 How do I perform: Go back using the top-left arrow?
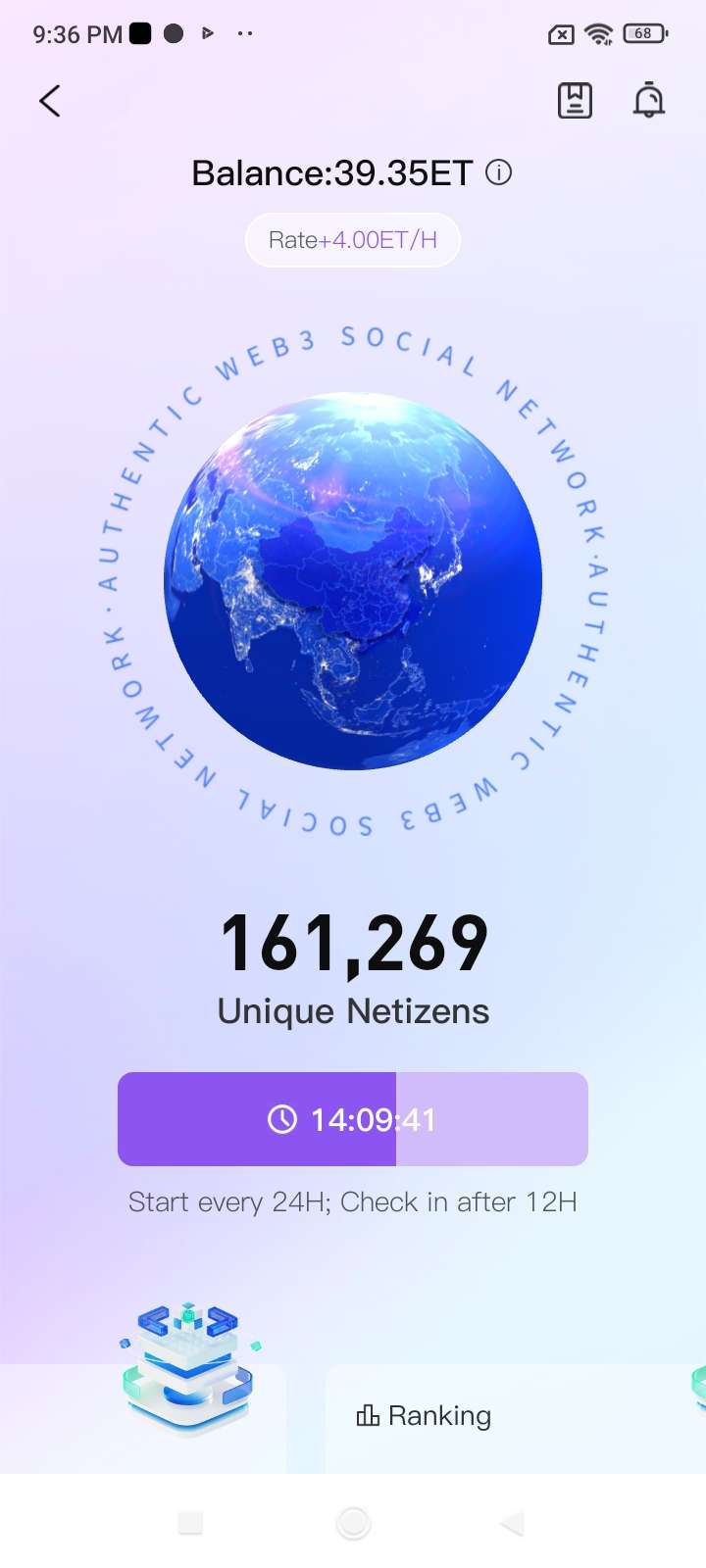[x=49, y=101]
